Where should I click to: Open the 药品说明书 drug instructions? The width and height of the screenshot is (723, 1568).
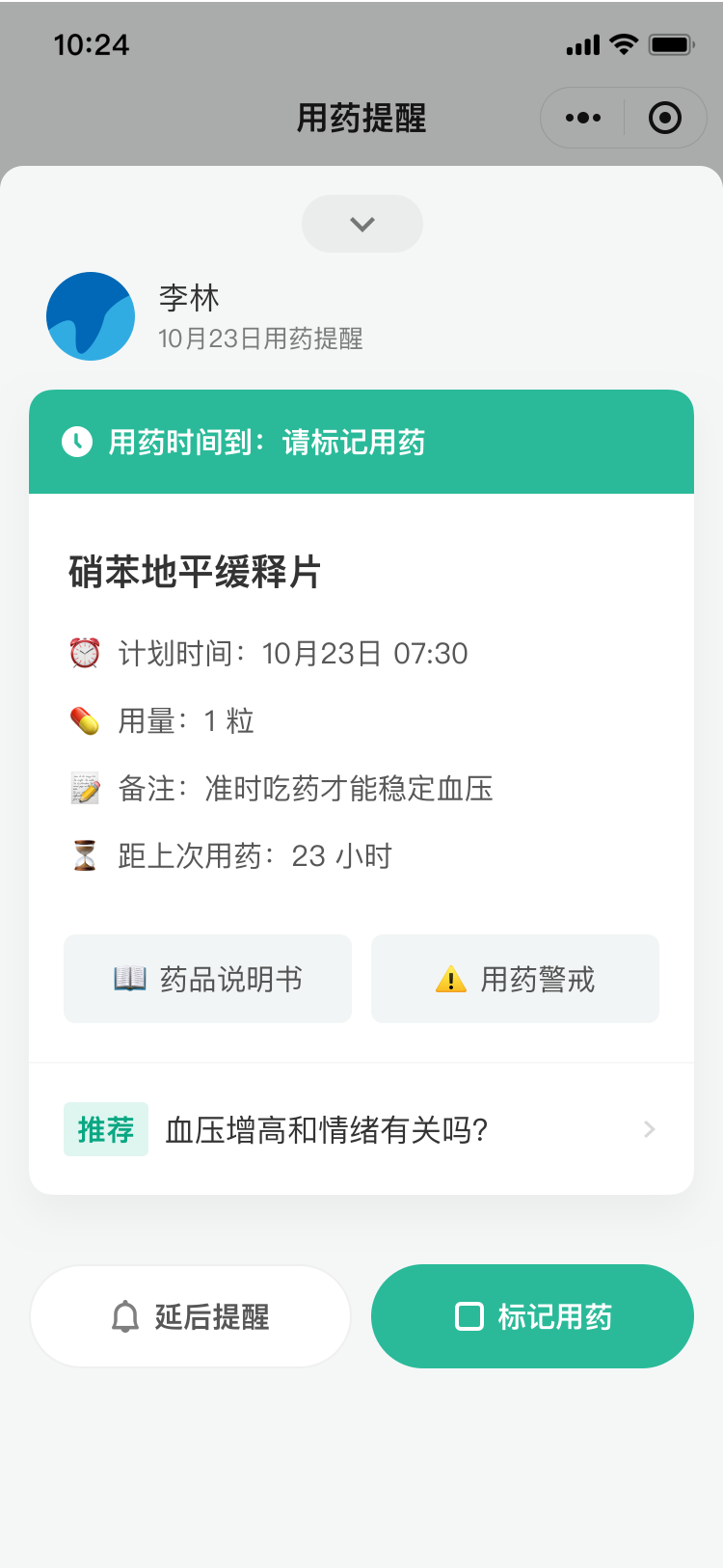point(207,979)
